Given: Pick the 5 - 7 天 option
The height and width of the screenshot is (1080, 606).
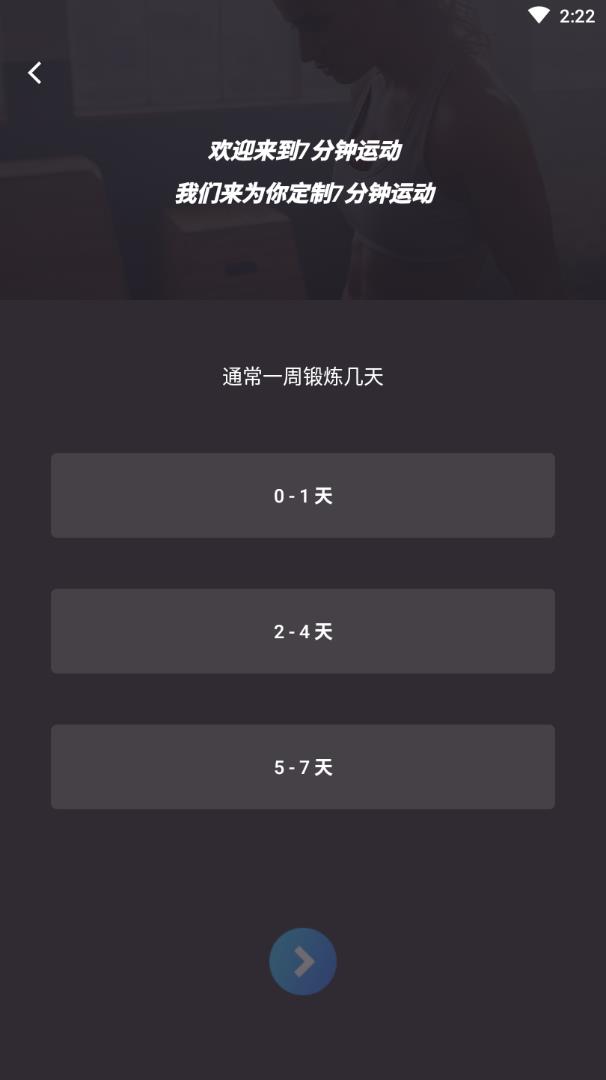Looking at the screenshot, I should click(x=303, y=767).
